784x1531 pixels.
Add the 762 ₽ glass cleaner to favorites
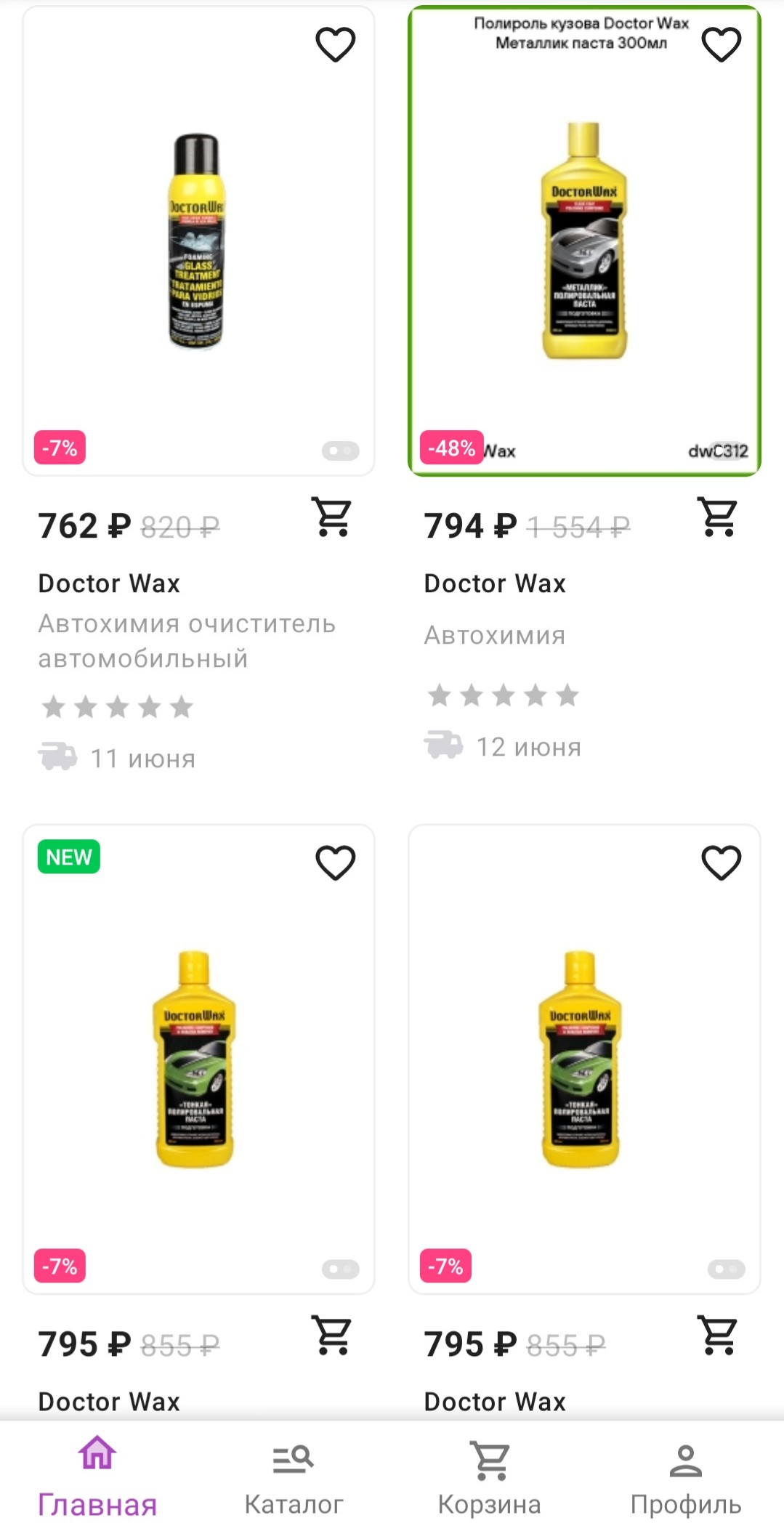click(335, 44)
